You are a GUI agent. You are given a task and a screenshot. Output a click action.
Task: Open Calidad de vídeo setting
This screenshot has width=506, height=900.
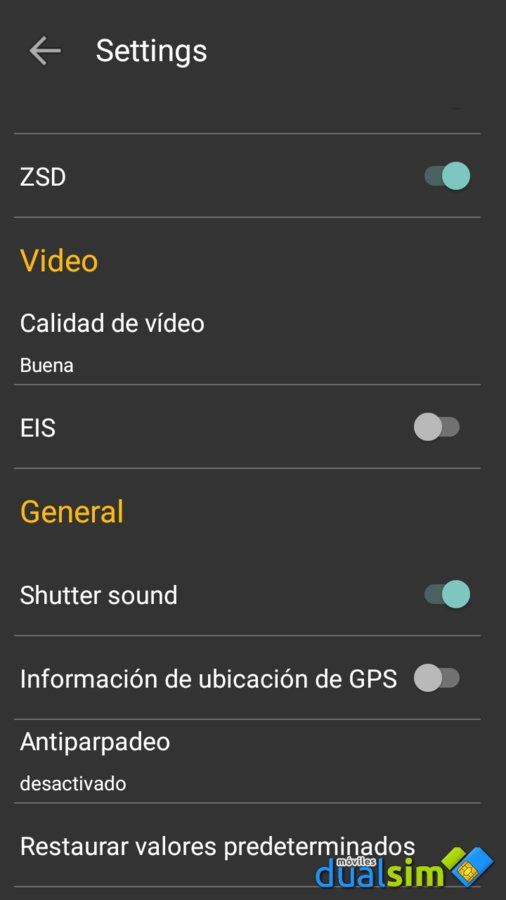[x=247, y=343]
